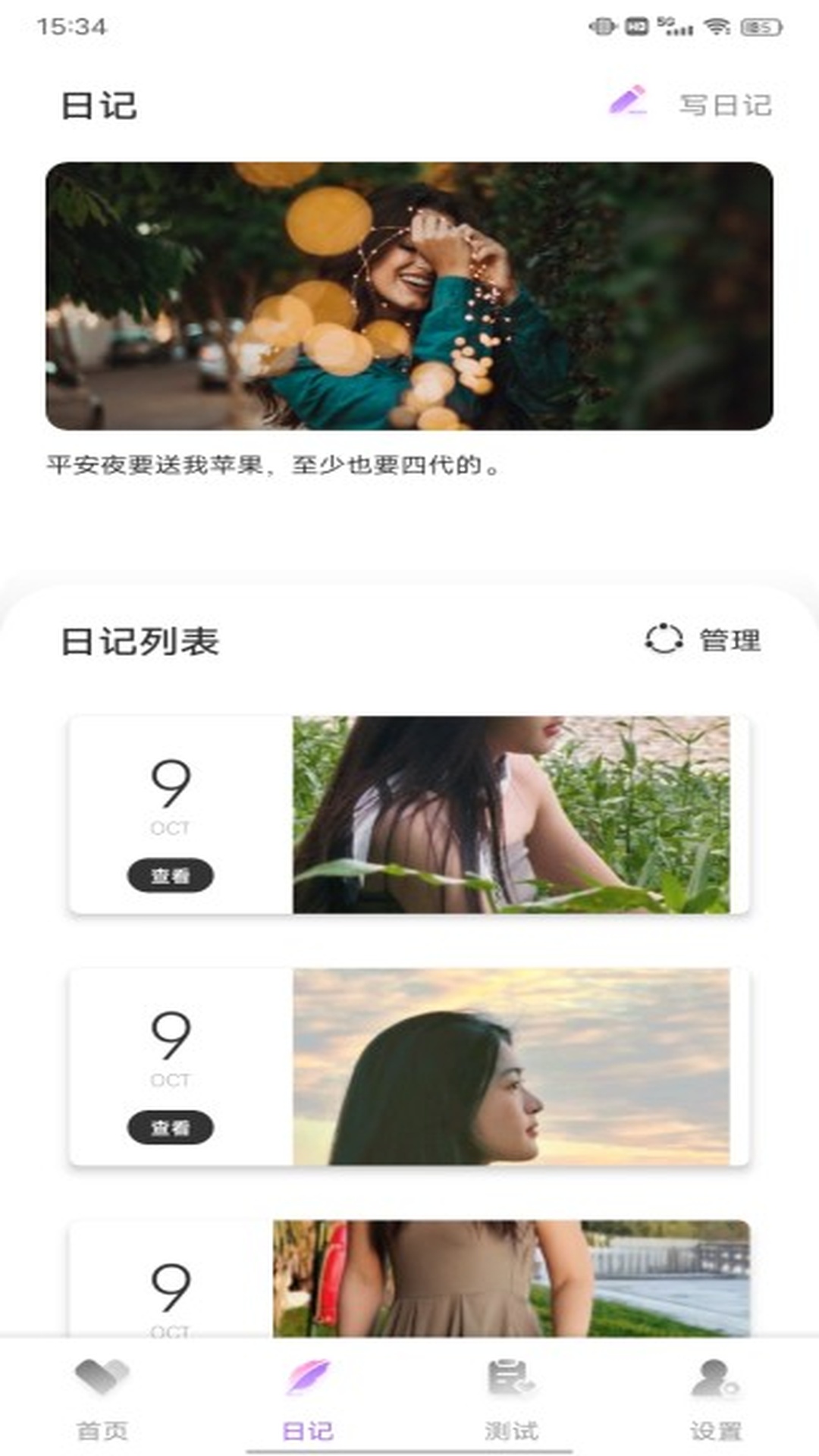Tap 查看 on the cornfield diary card

coord(170,876)
